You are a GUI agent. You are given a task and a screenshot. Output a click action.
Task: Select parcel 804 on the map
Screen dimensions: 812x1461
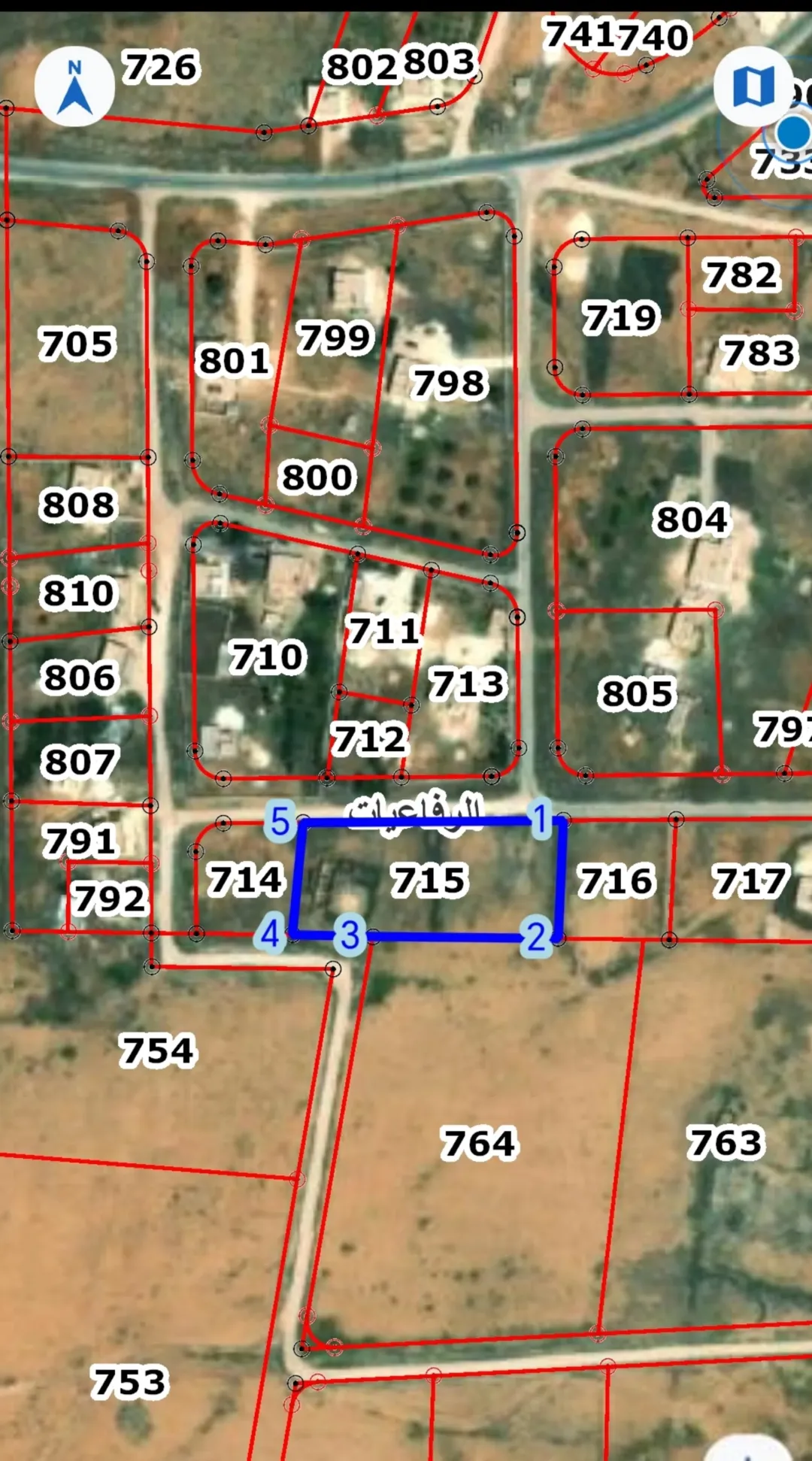(x=692, y=520)
